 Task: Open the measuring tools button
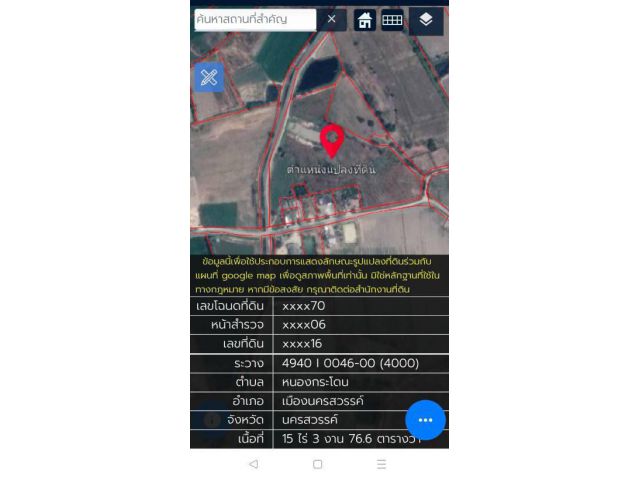point(209,77)
